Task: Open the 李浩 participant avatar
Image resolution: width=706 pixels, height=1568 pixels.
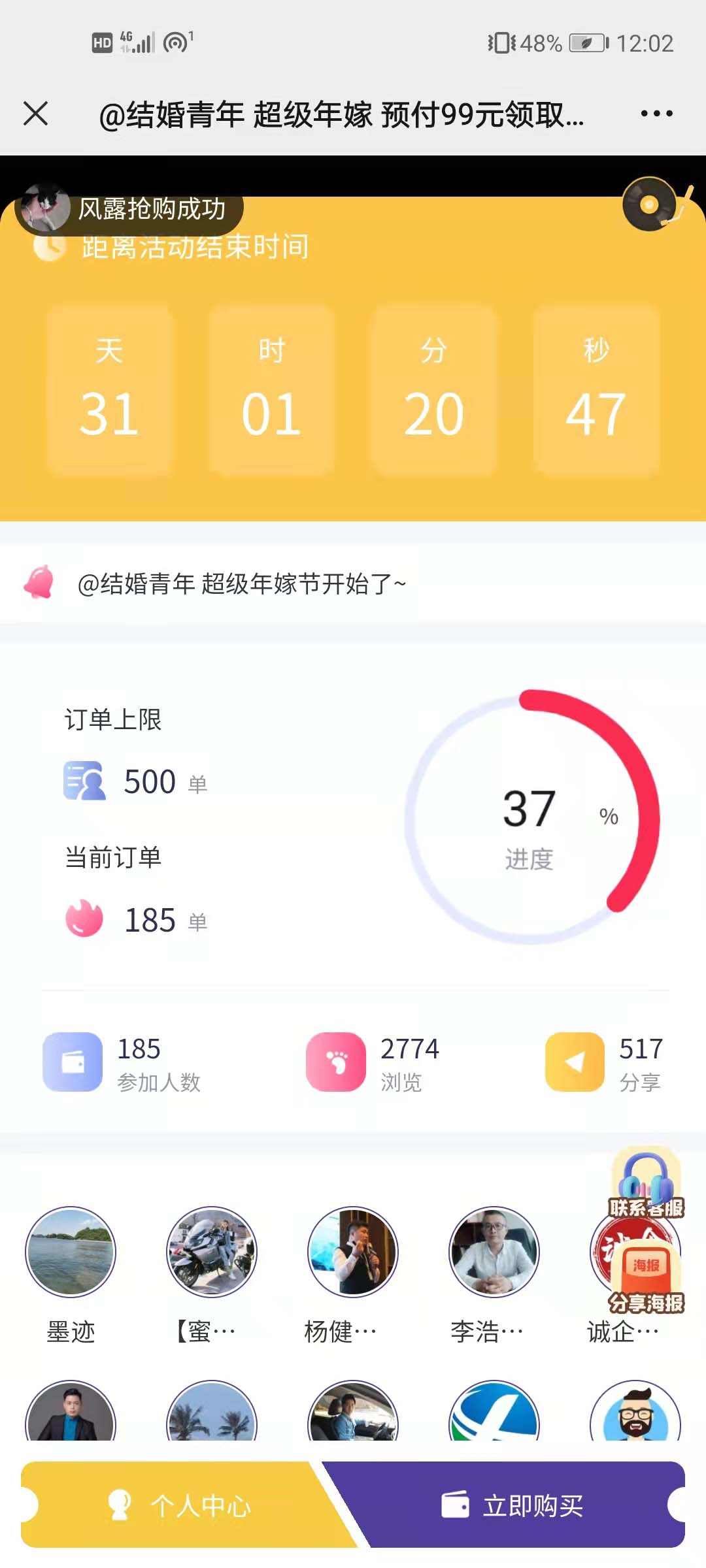Action: point(494,1251)
